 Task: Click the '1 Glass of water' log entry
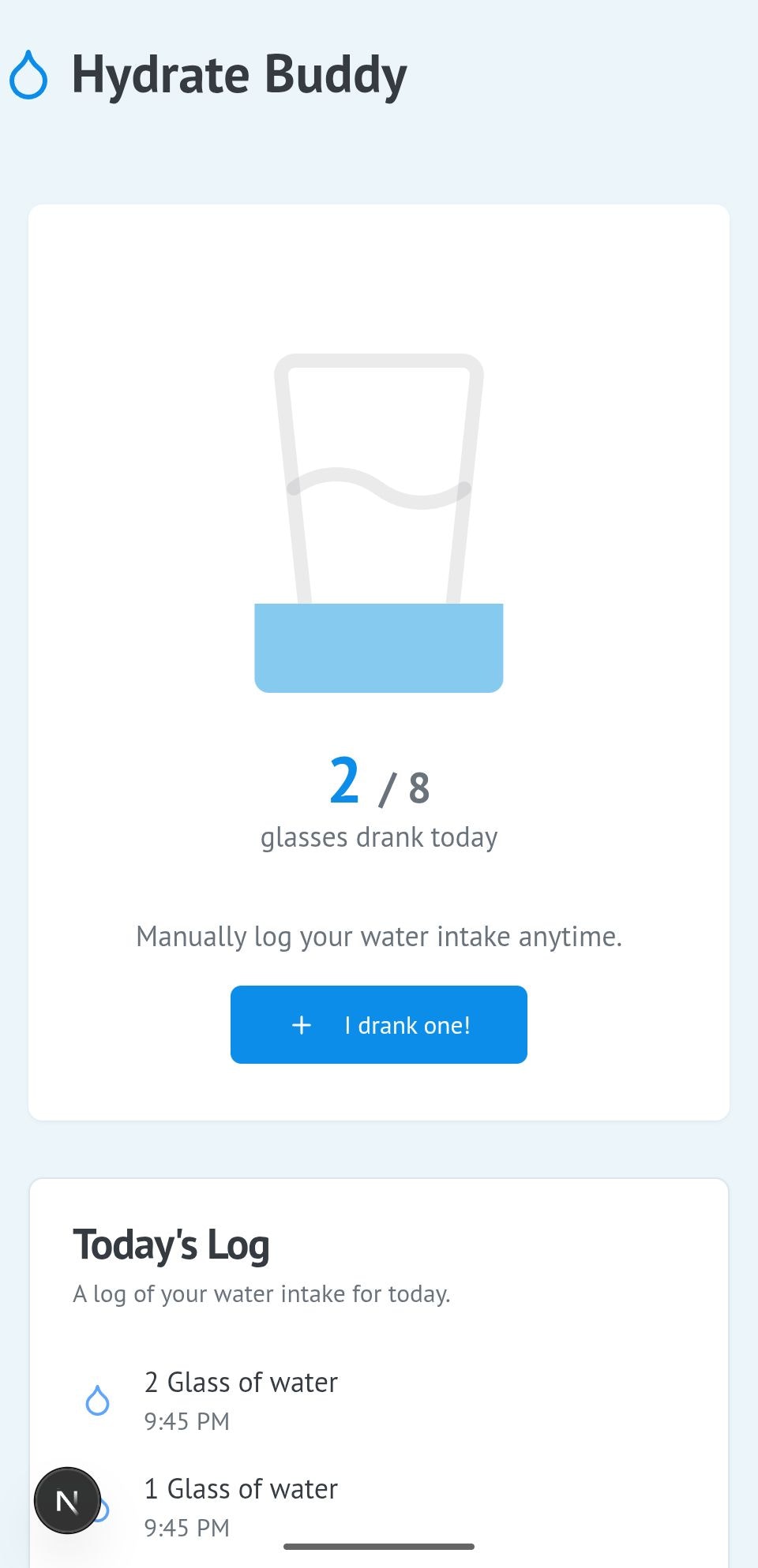tap(240, 1488)
